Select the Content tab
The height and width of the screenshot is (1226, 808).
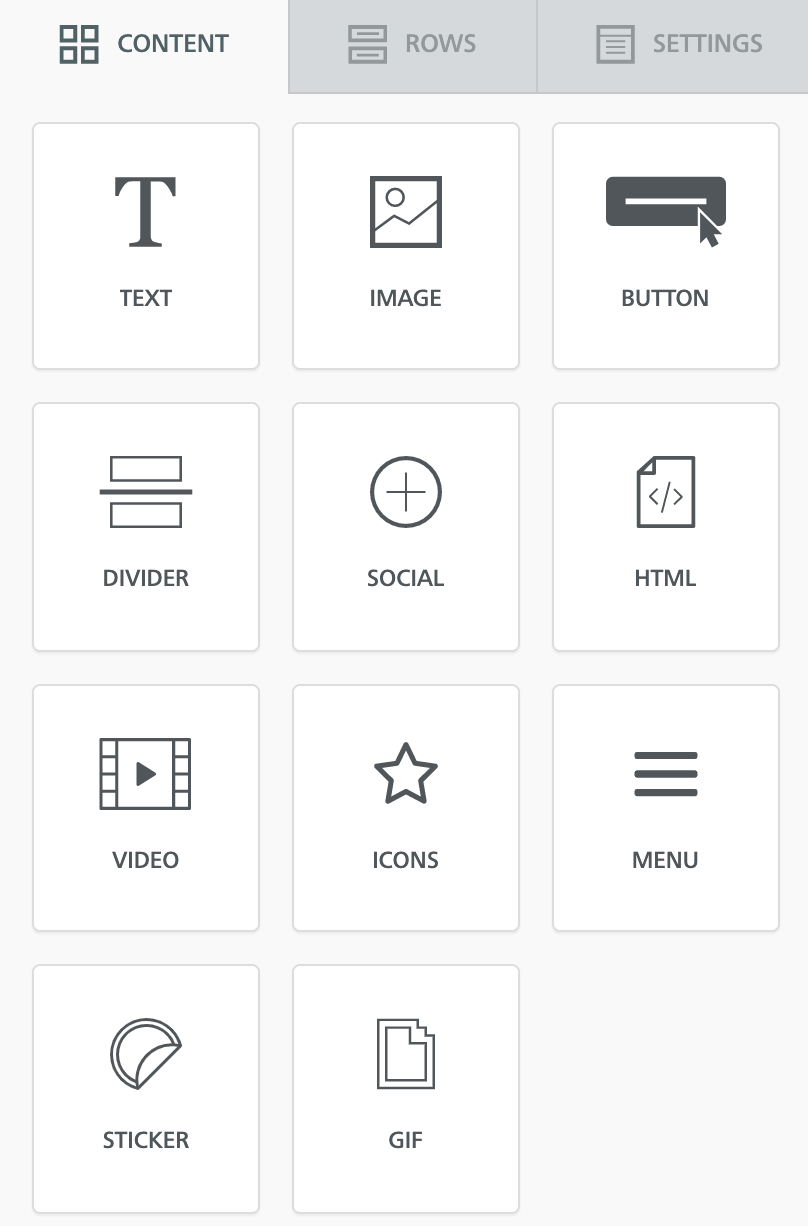144,45
